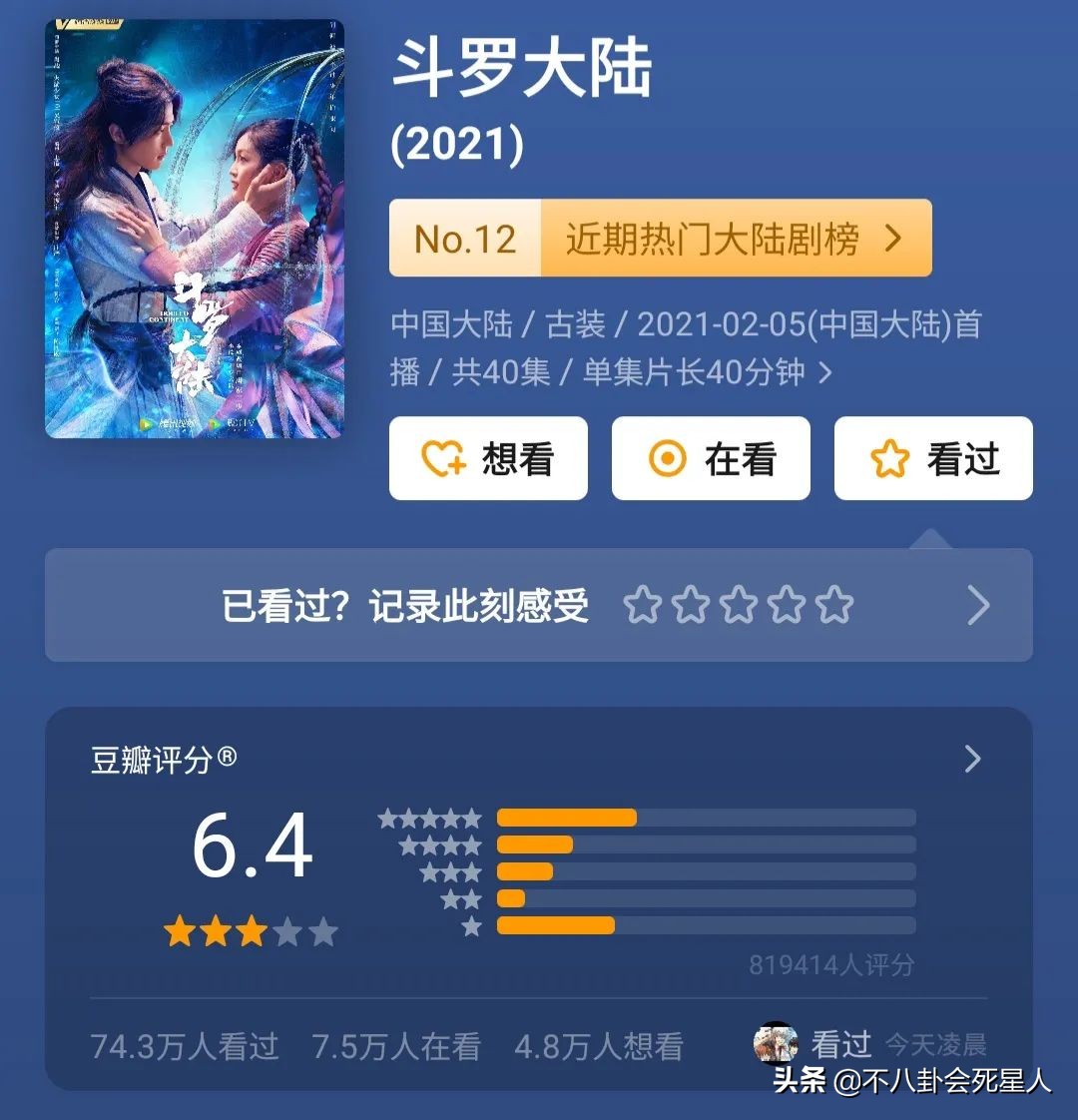This screenshot has width=1078, height=1120.
Task: Open the 豆瓣评分 details via the right arrow
Action: (971, 760)
